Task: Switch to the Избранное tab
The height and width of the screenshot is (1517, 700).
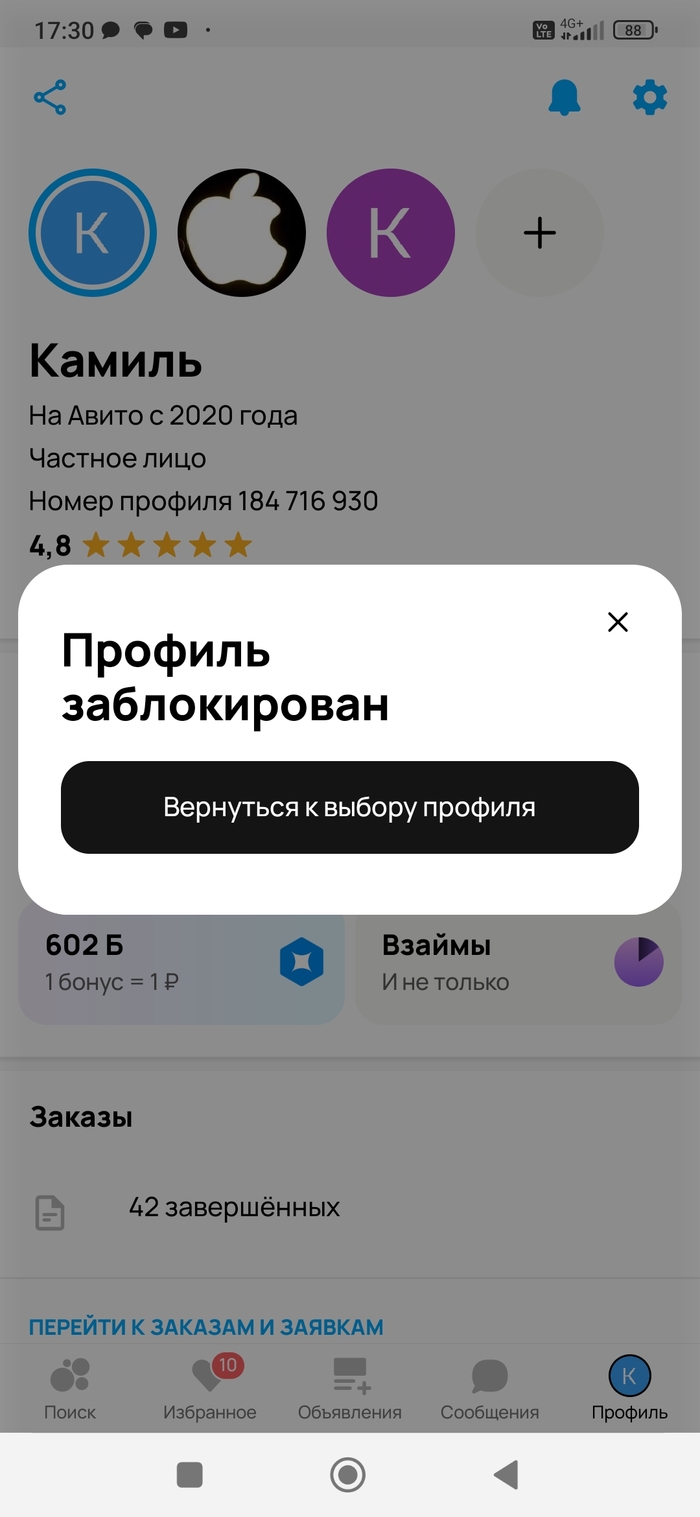Action: tap(210, 1390)
